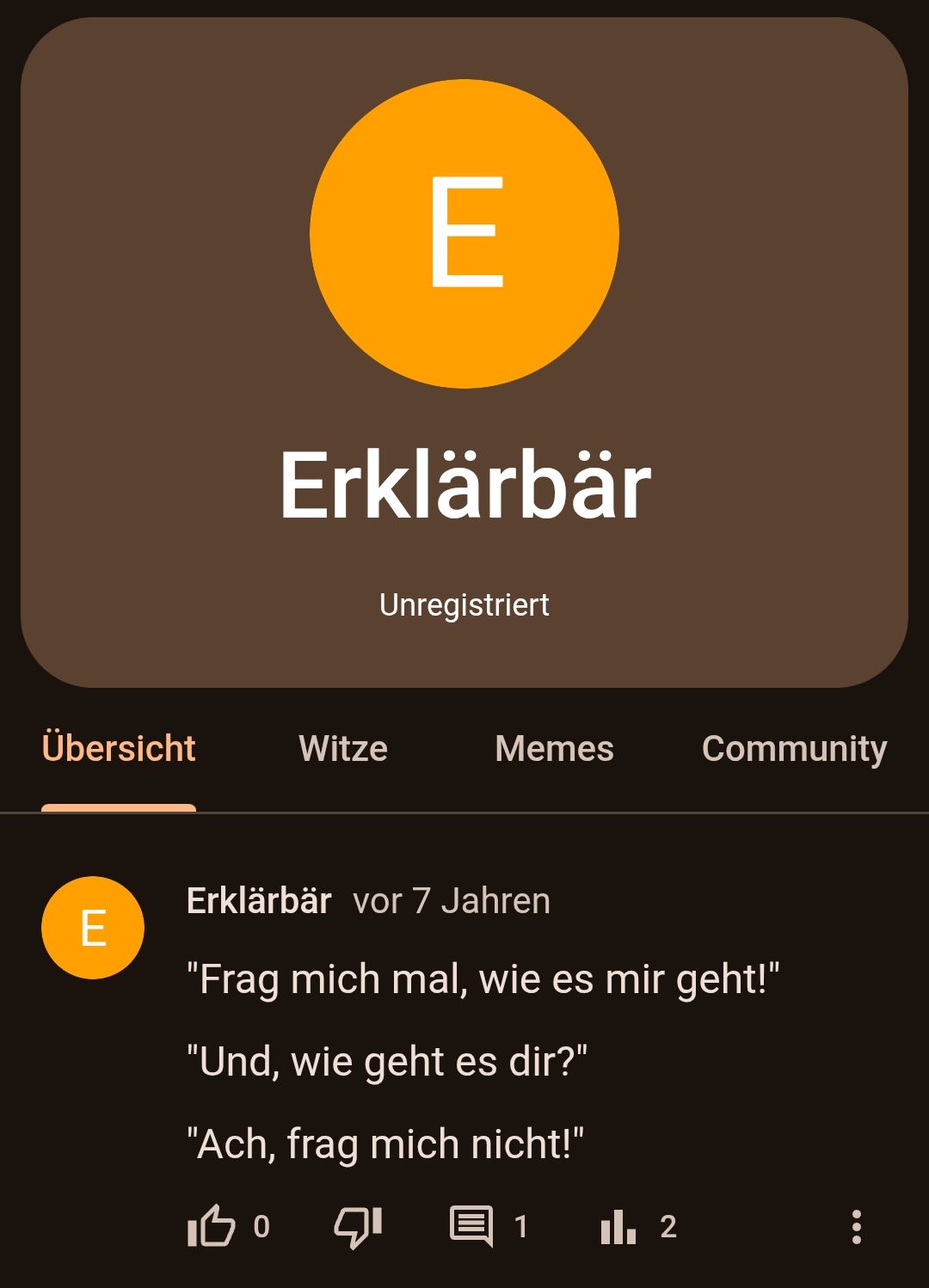Open comments on Erklärbär's joke
The image size is (929, 1288).
pos(471,1226)
